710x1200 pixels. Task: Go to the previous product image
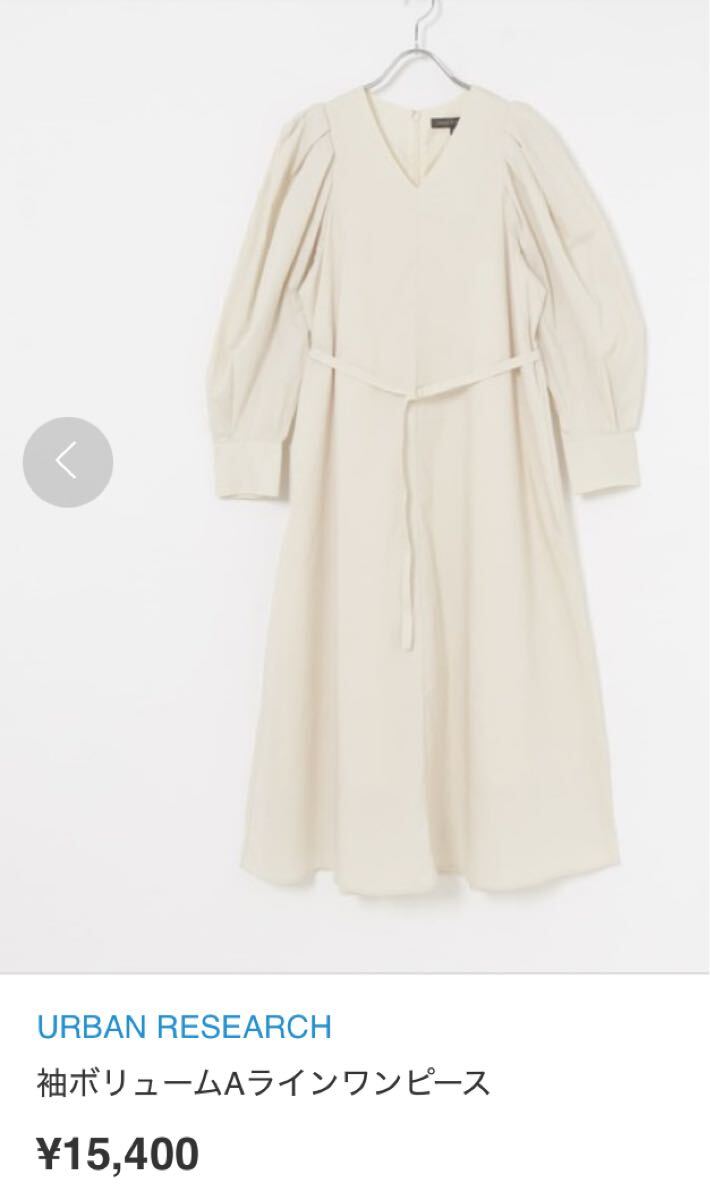(x=67, y=461)
